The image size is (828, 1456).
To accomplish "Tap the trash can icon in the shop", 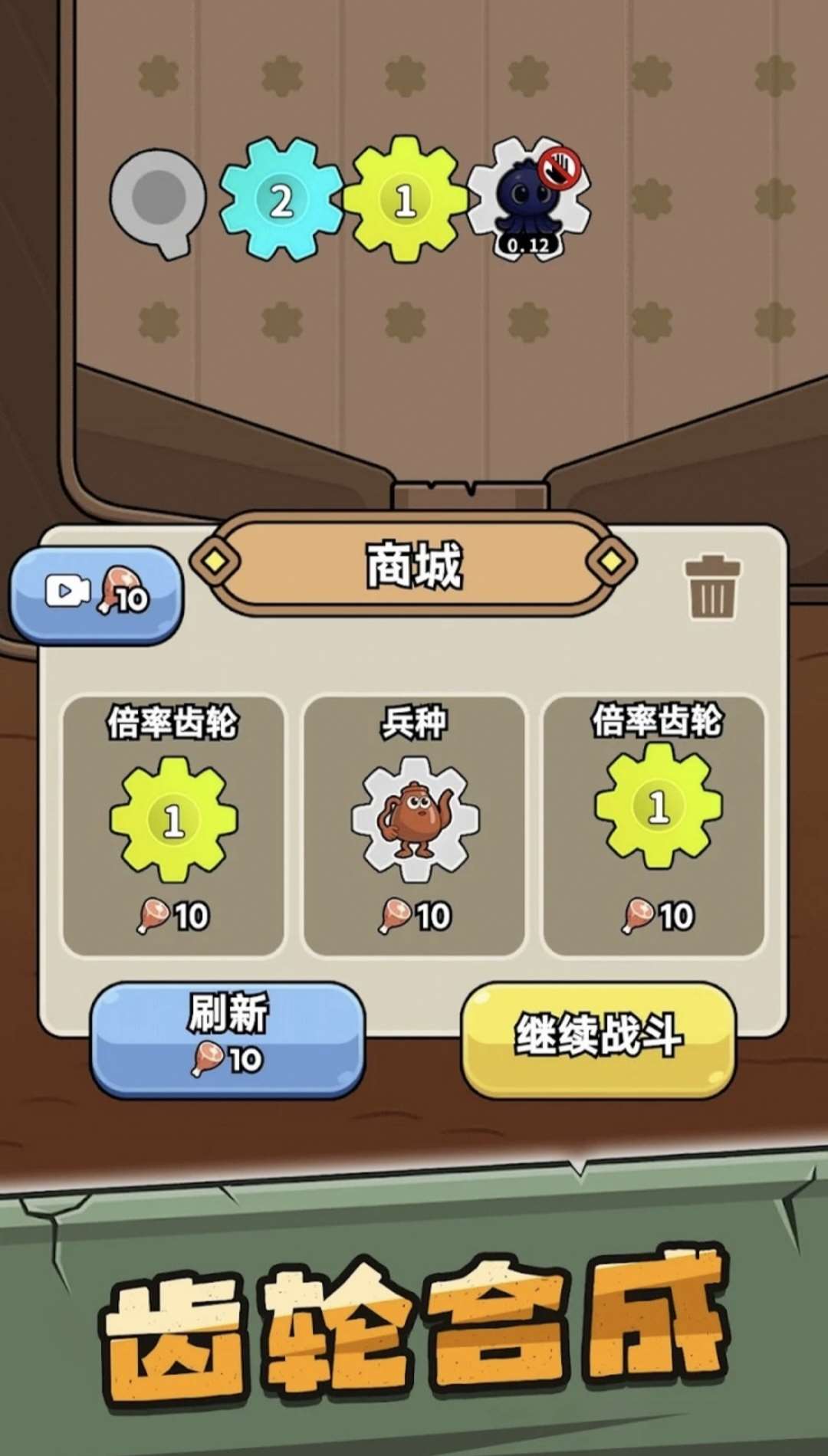I will click(x=712, y=588).
